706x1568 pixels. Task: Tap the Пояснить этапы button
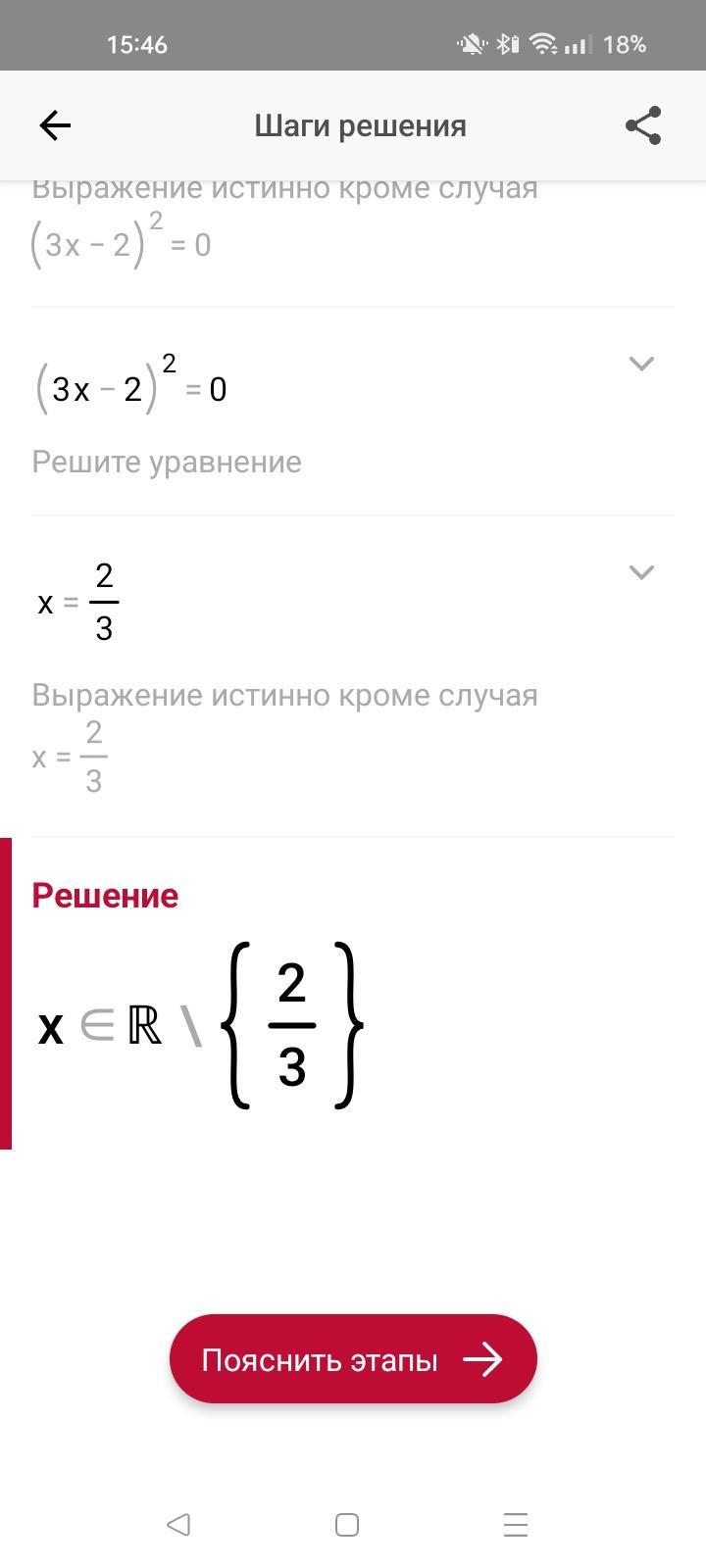tap(353, 1359)
